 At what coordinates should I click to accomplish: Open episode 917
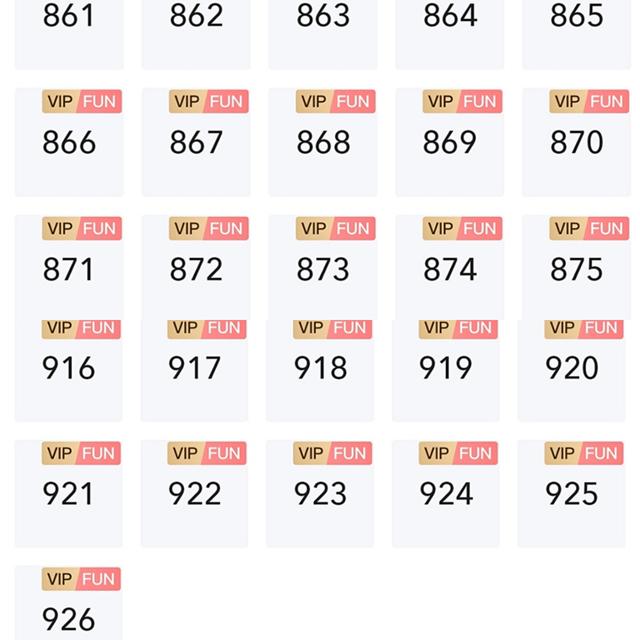[194, 370]
